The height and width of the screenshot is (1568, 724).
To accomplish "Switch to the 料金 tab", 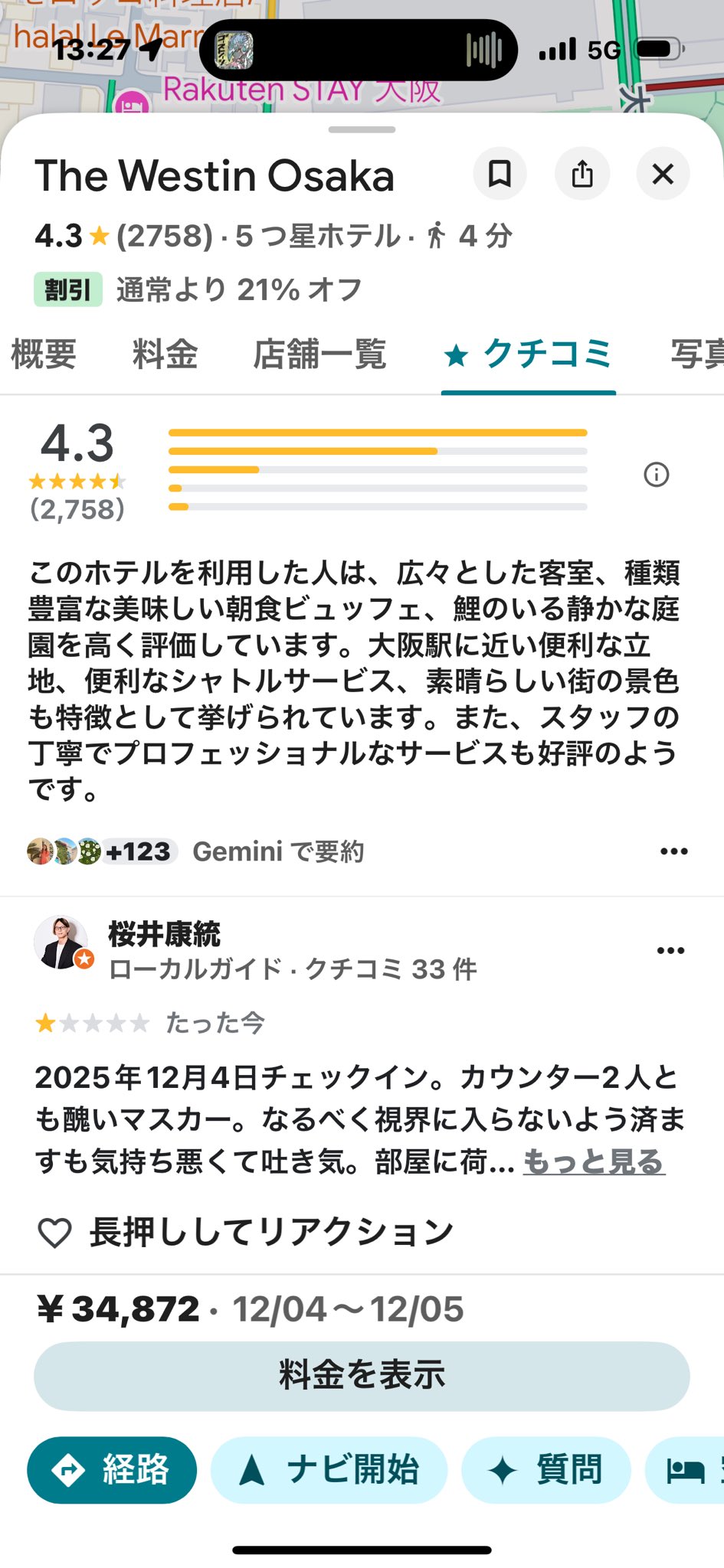I will 165,354.
